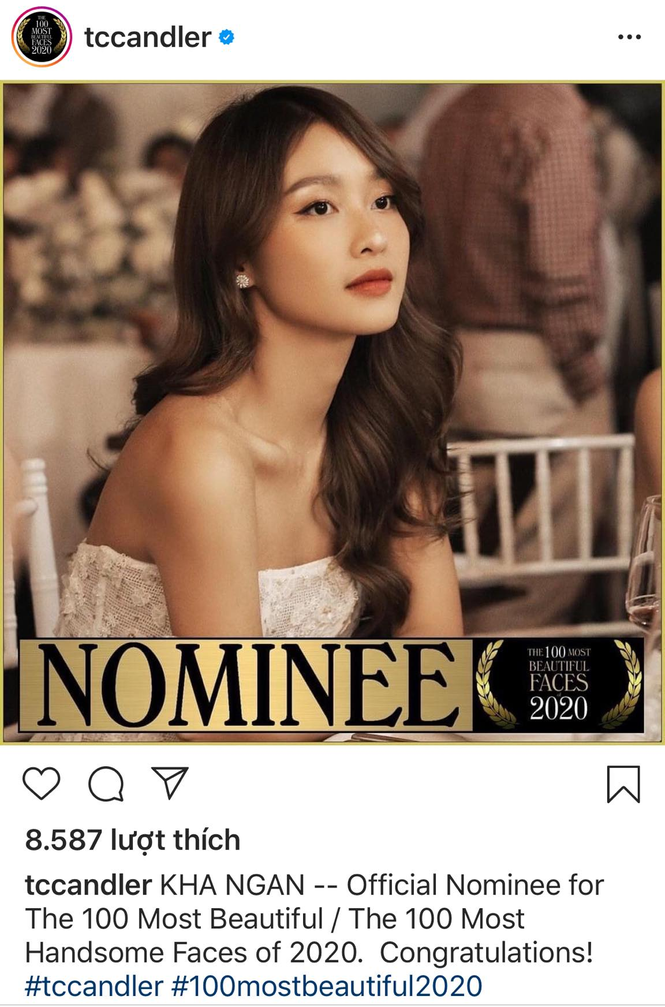This screenshot has width=665, height=1007.
Task: Like this post with the heart
Action: pyautogui.click(x=42, y=784)
